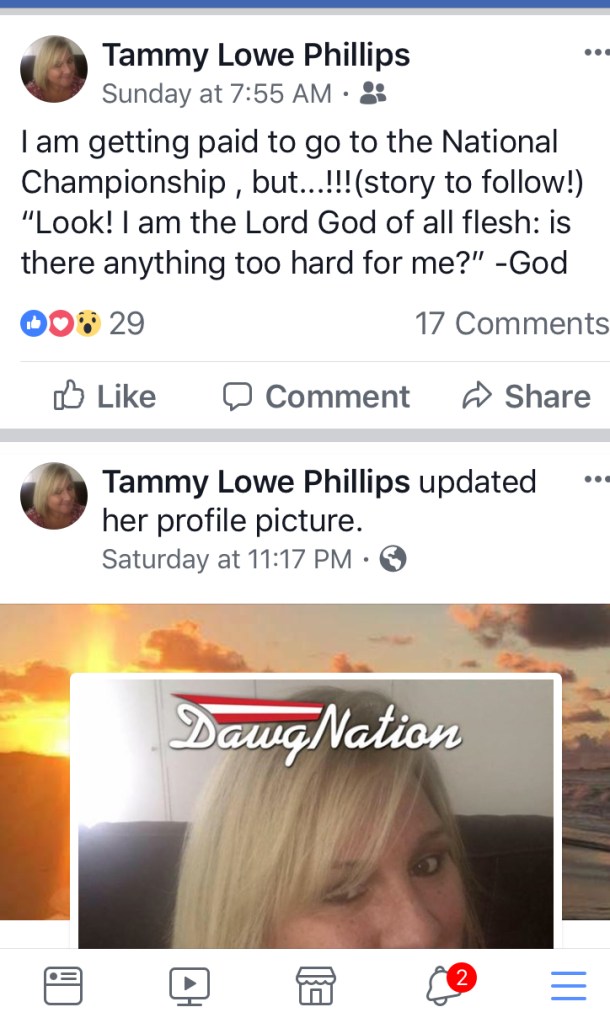Open avatar beside profile picture update post
The image size is (610, 1023).
pyautogui.click(x=54, y=496)
